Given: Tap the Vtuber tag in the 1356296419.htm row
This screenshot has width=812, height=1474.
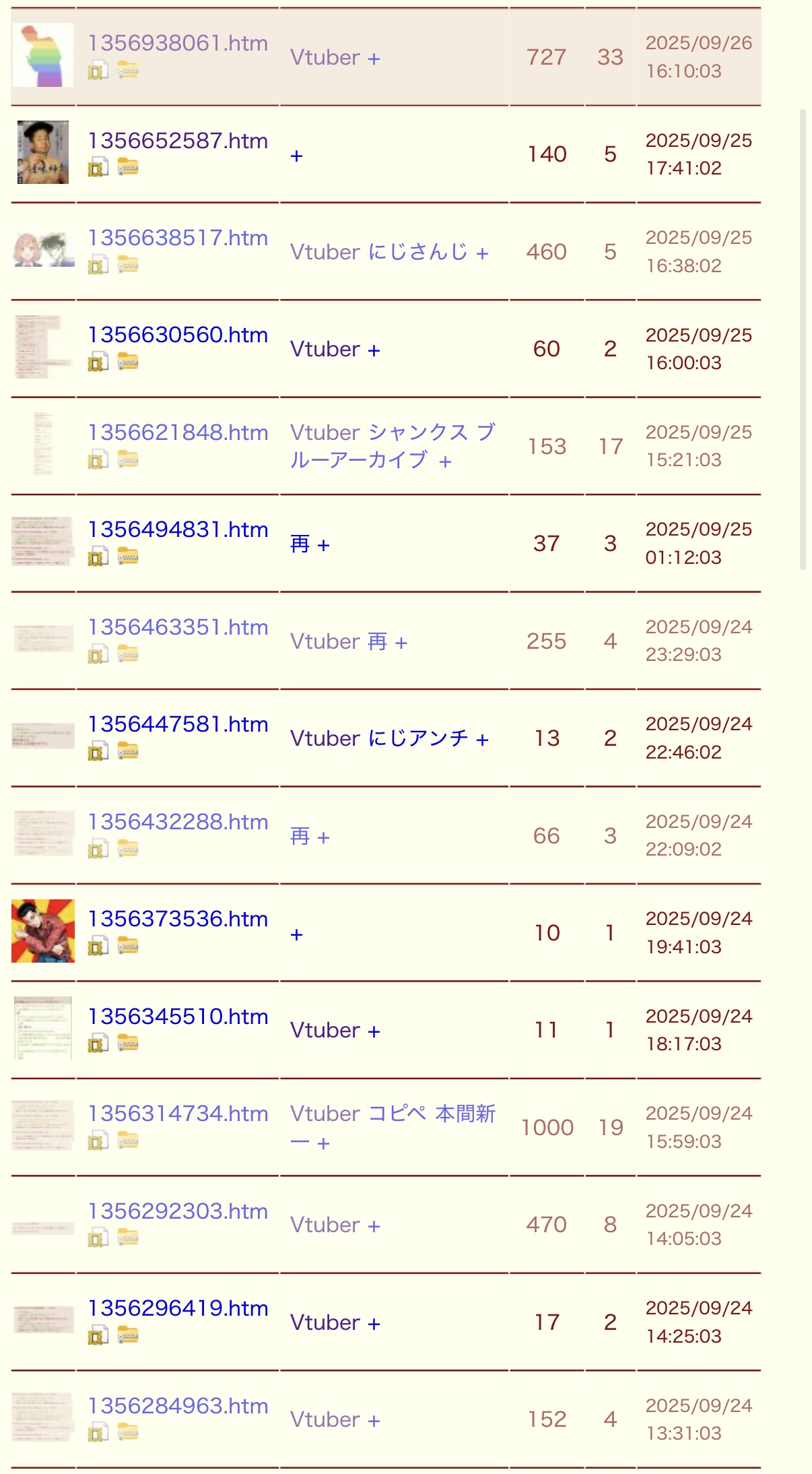Looking at the screenshot, I should (x=325, y=1323).
